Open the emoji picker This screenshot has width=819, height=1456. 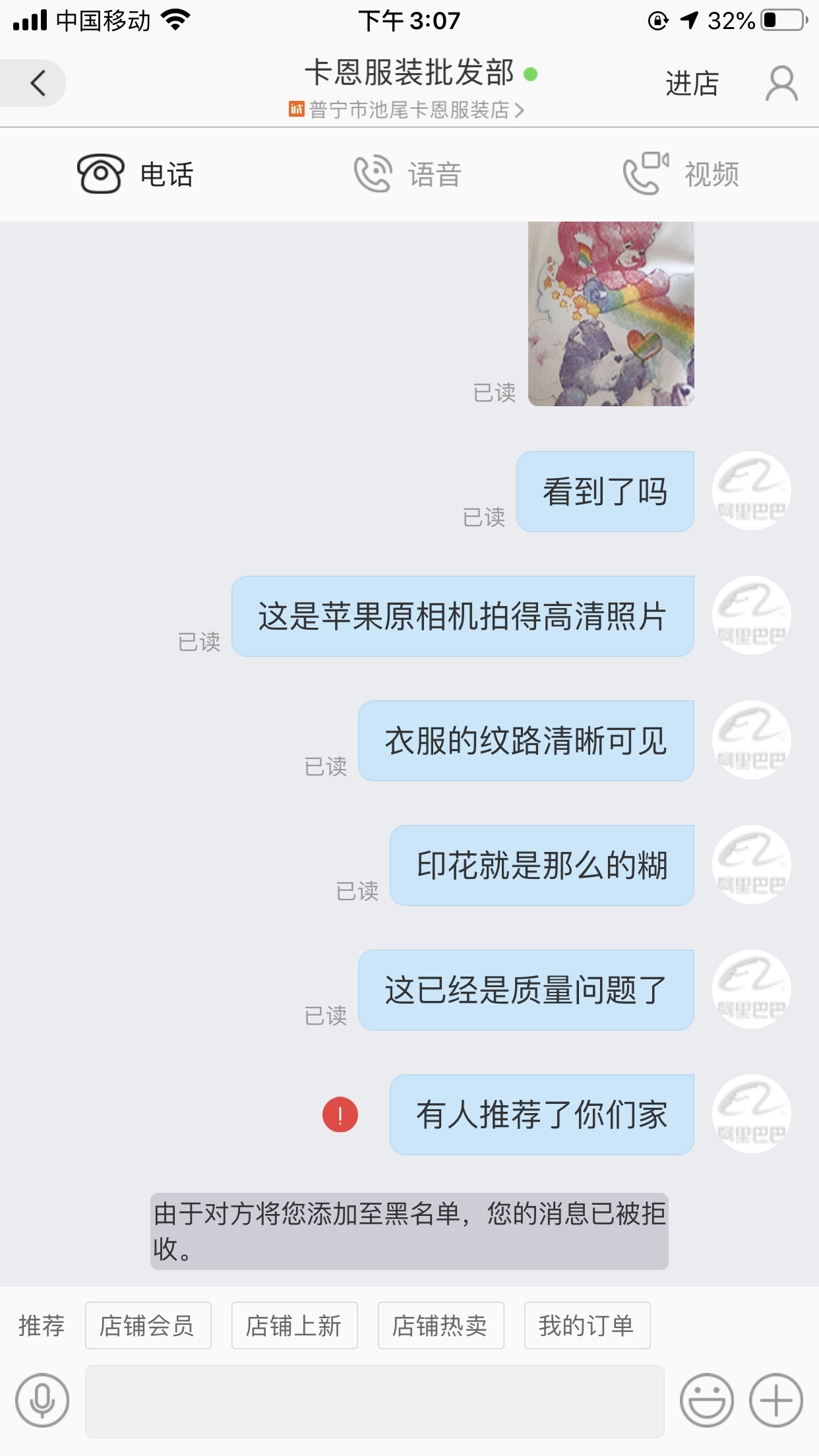tap(707, 1400)
